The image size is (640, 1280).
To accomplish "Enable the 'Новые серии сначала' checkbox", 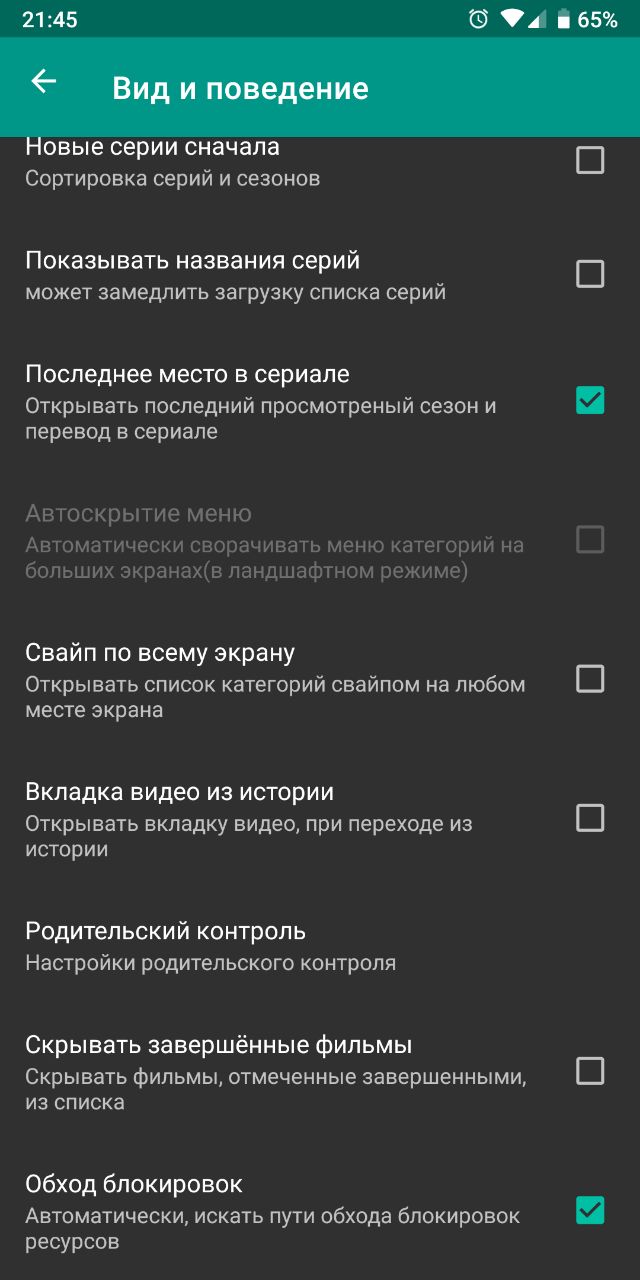I will (590, 160).
